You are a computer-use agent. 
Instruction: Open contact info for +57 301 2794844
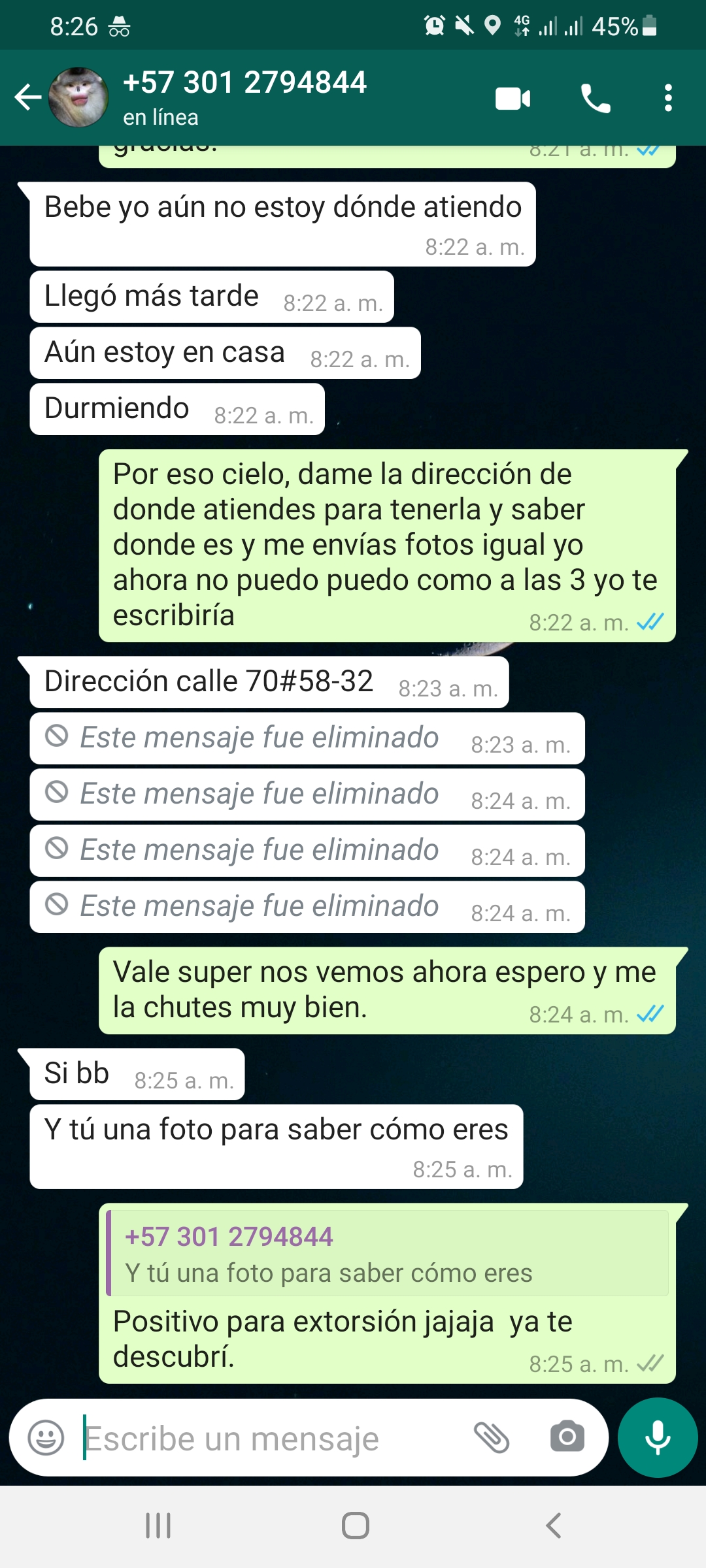[x=245, y=97]
